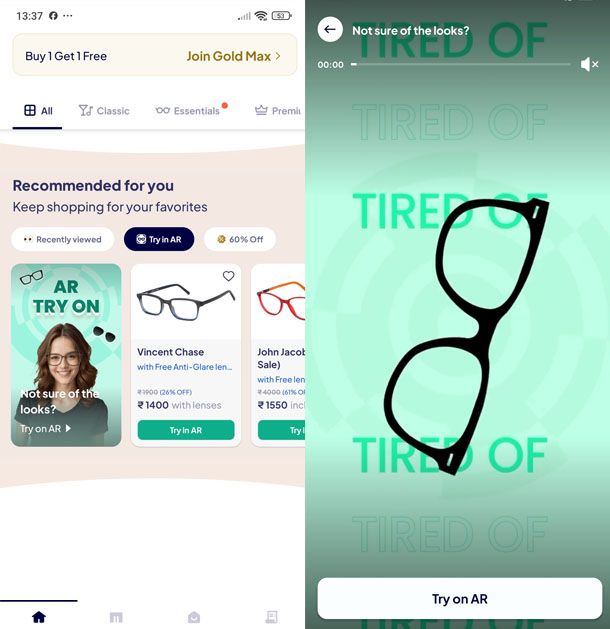This screenshot has width=610, height=629.
Task: Seek along the video progress bar
Action: (x=460, y=64)
